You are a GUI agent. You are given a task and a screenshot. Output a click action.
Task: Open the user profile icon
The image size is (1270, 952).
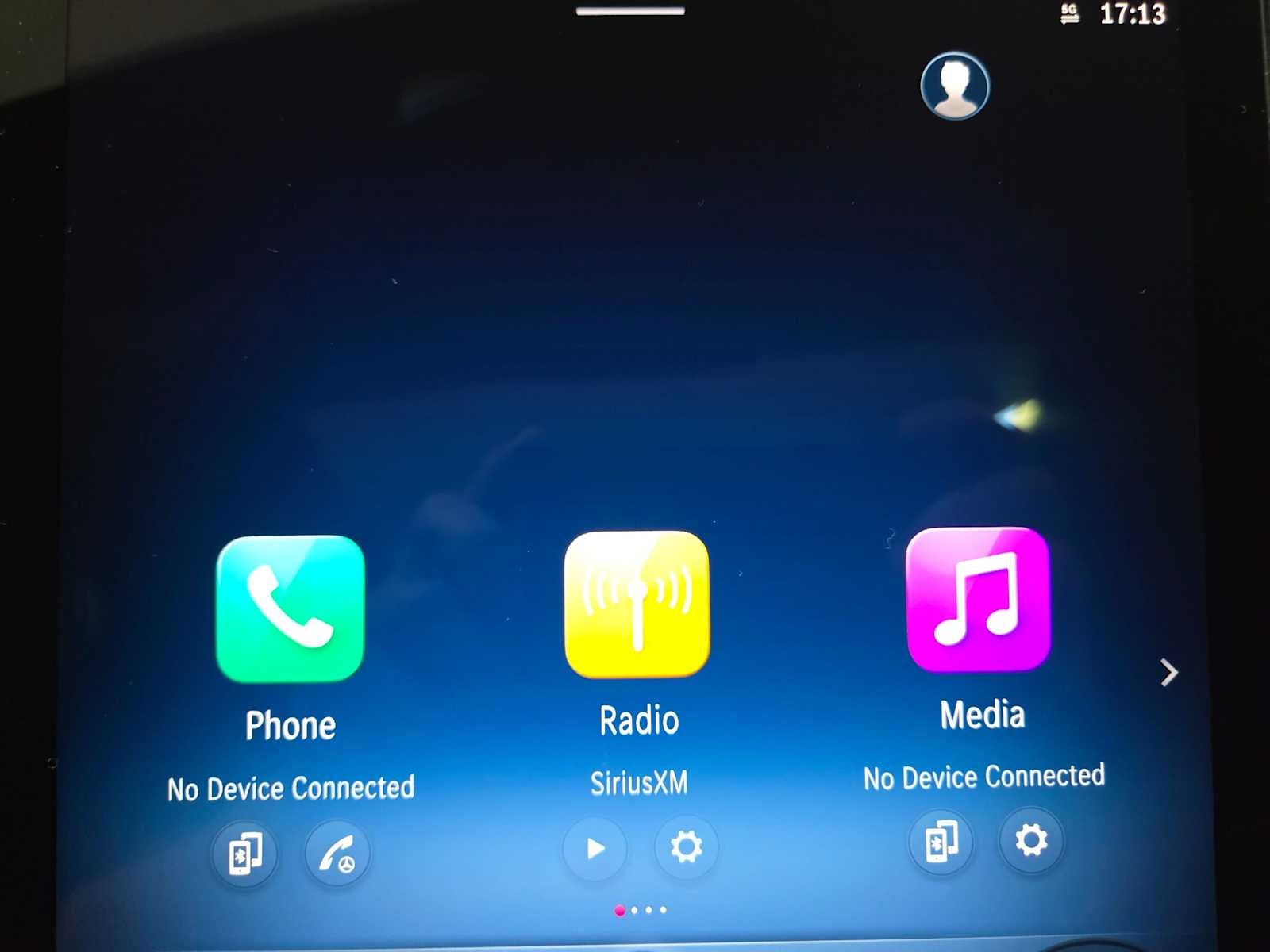954,86
